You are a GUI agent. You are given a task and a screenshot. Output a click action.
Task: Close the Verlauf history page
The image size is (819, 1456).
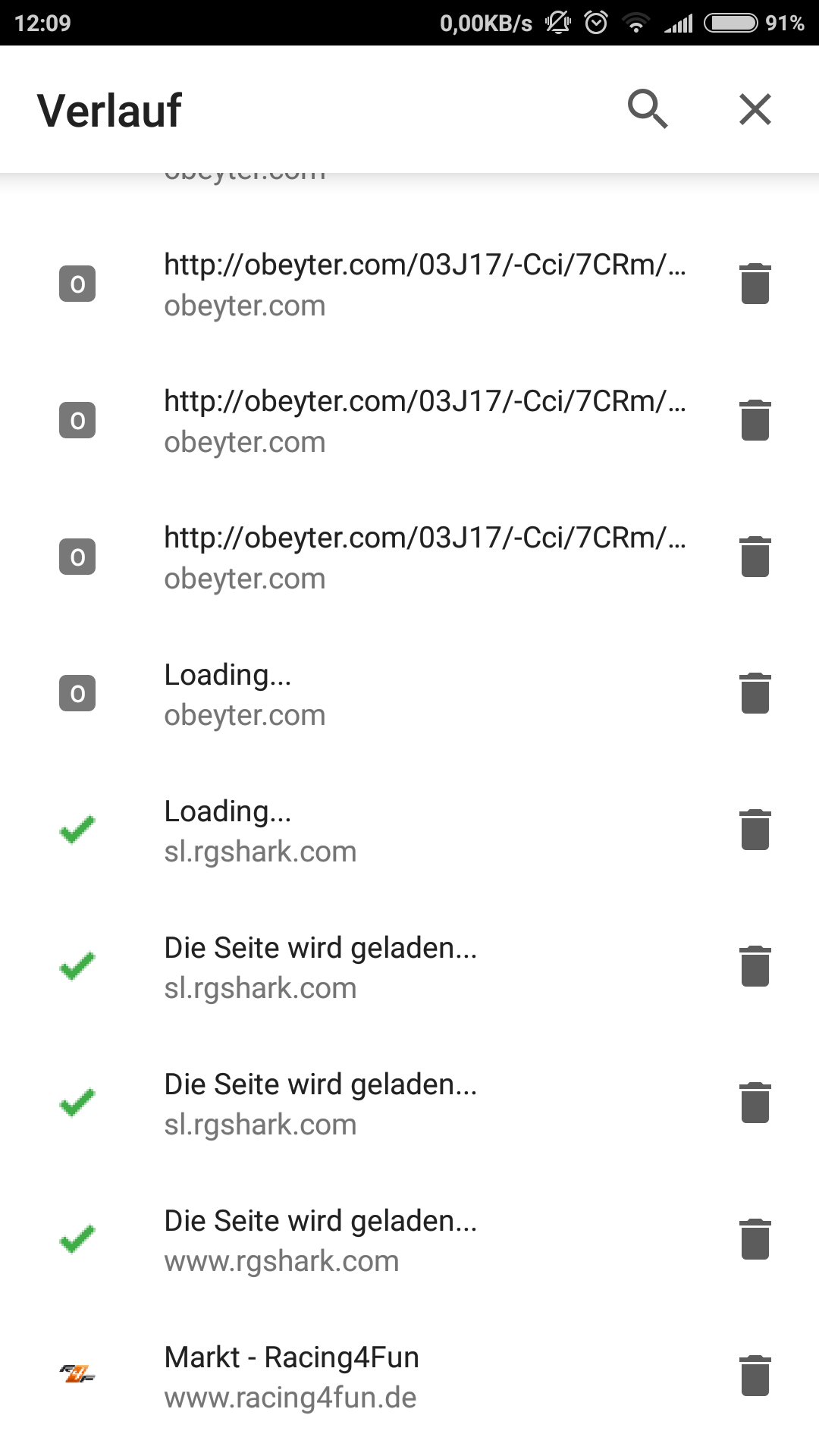tap(755, 109)
